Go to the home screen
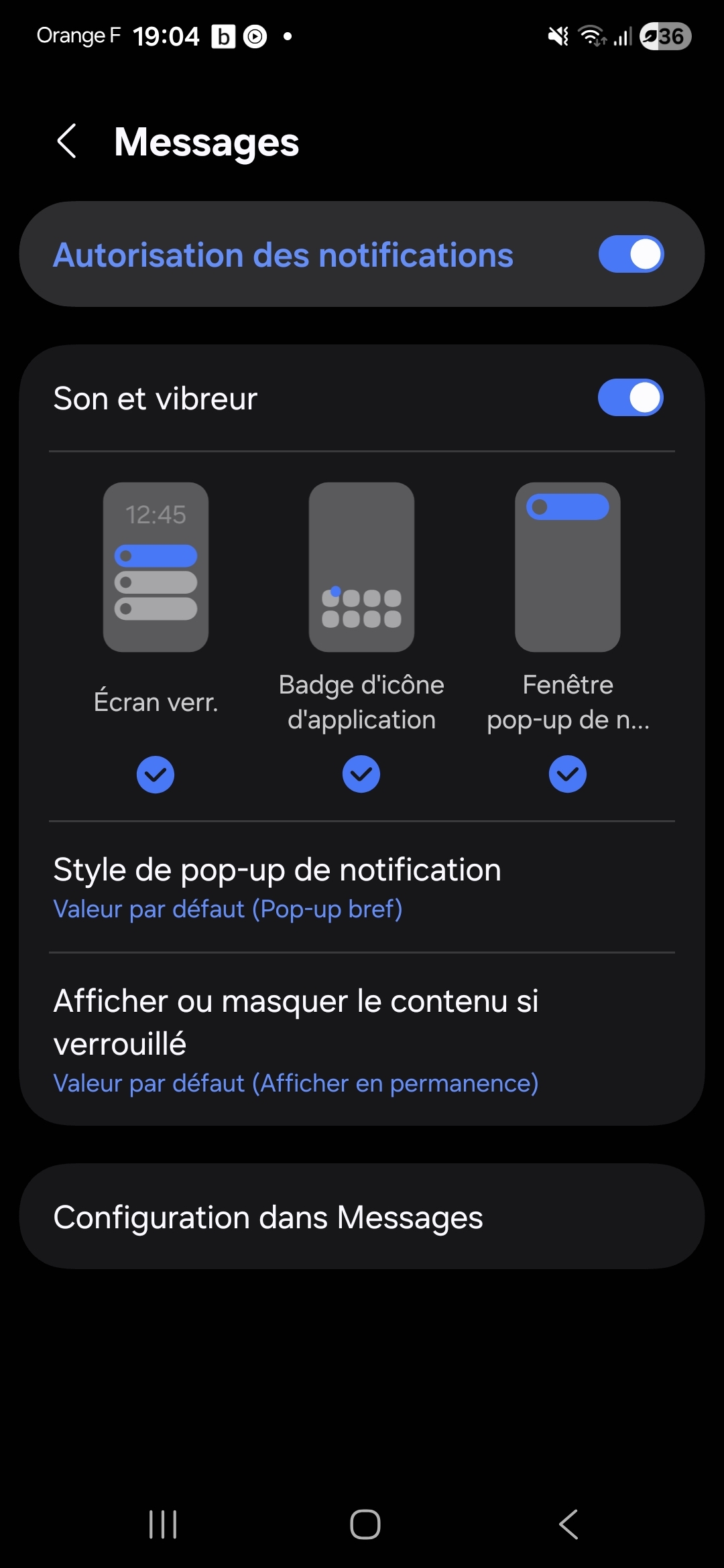724x1568 pixels. (x=365, y=1524)
